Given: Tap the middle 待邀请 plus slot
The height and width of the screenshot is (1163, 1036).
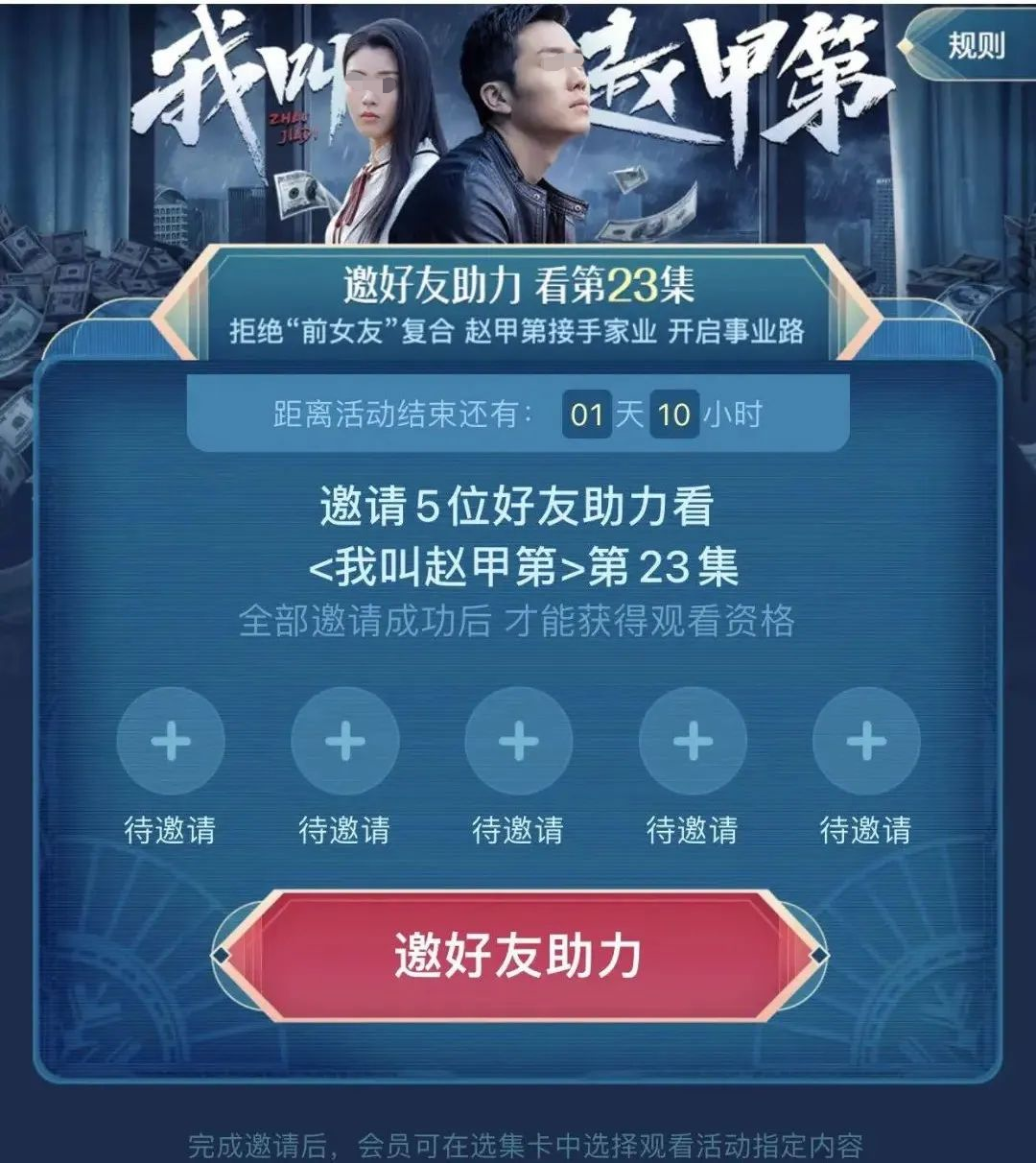Looking at the screenshot, I should click(x=518, y=742).
